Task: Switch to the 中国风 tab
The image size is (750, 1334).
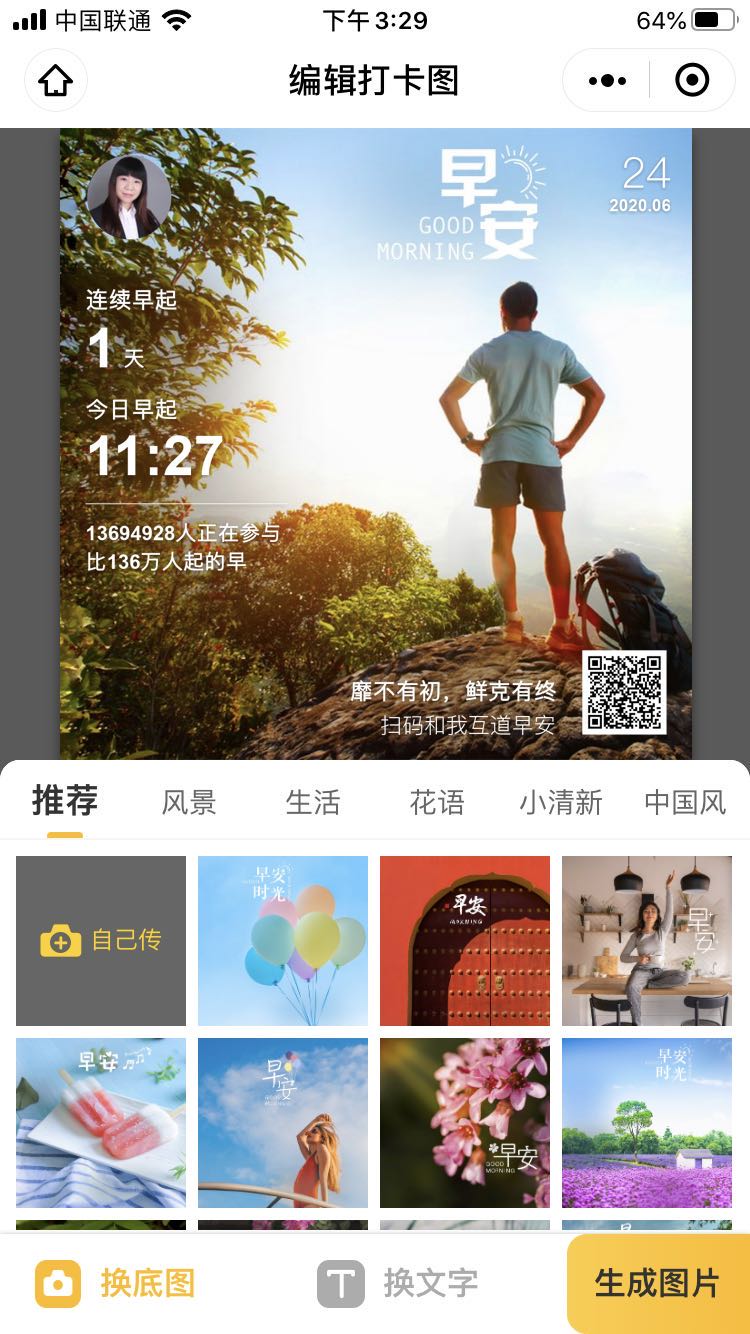Action: 685,802
